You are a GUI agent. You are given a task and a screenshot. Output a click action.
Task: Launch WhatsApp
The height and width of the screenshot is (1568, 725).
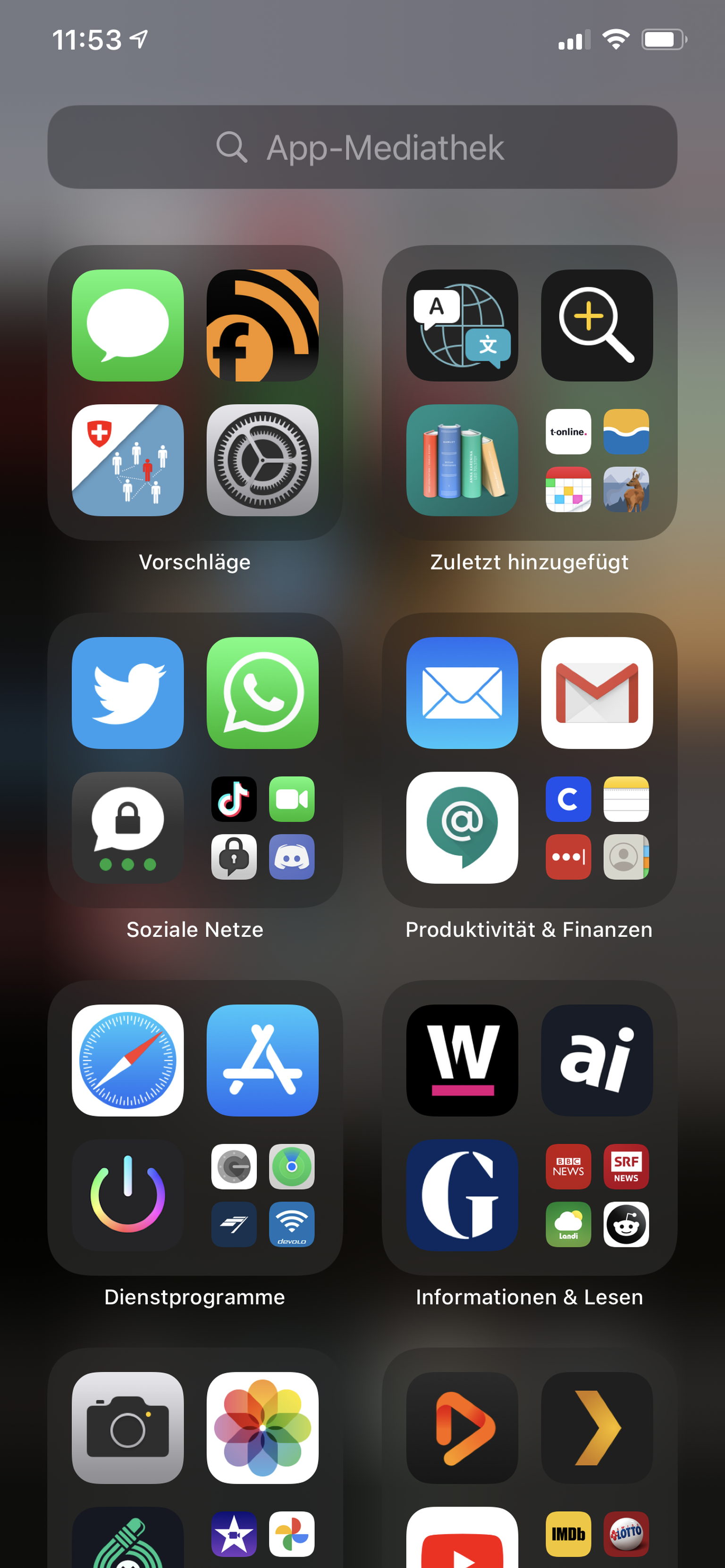coord(262,692)
